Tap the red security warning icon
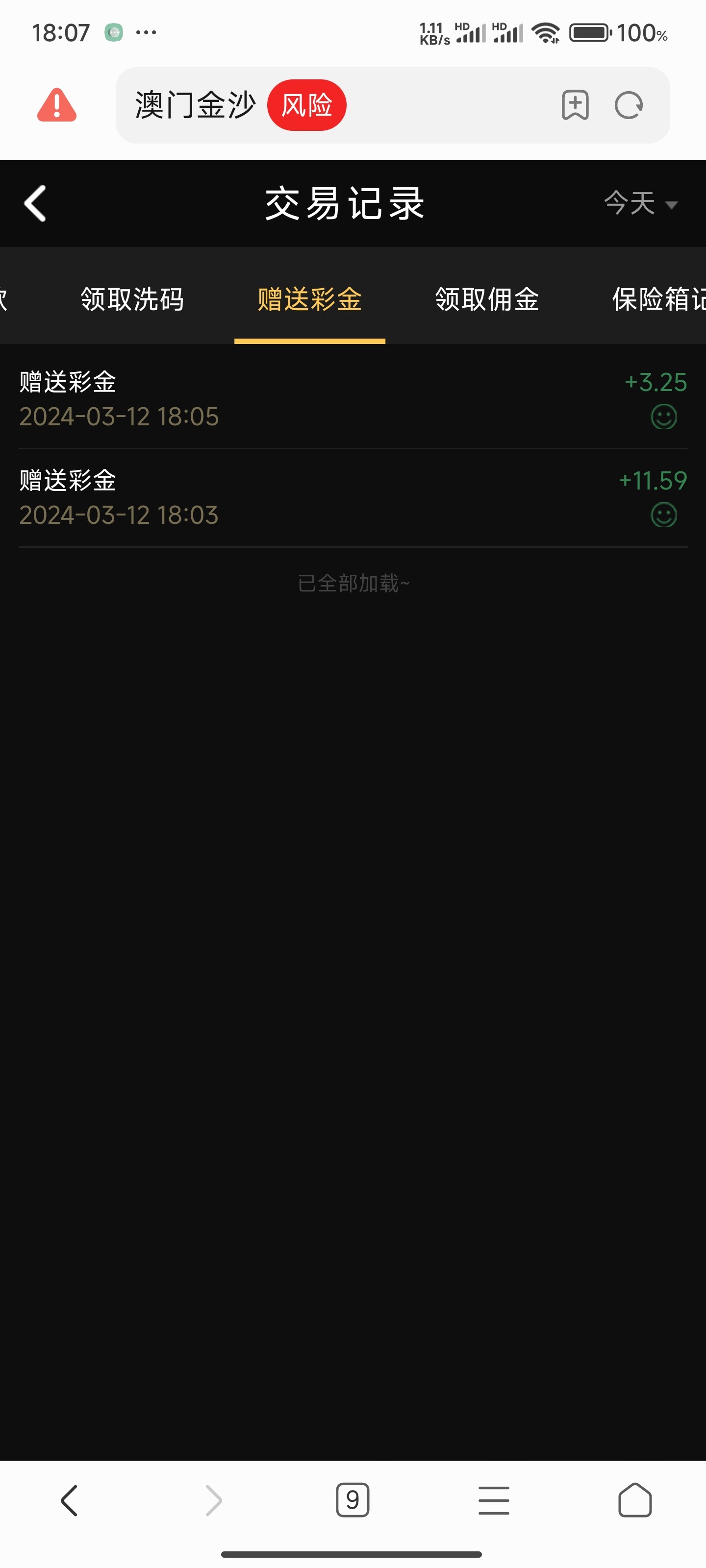 point(57,105)
